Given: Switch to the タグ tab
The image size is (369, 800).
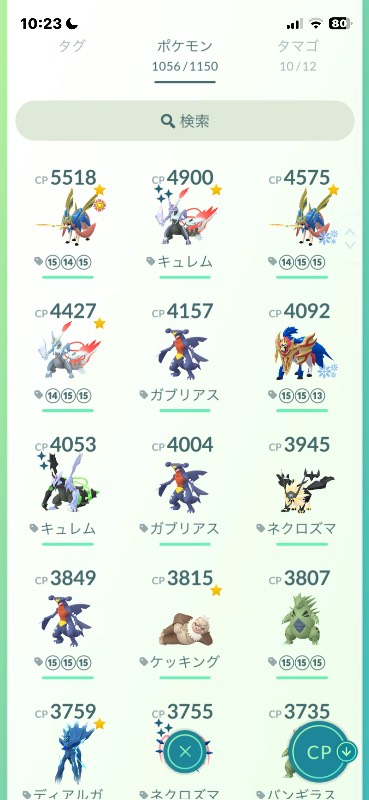Looking at the screenshot, I should (72, 46).
